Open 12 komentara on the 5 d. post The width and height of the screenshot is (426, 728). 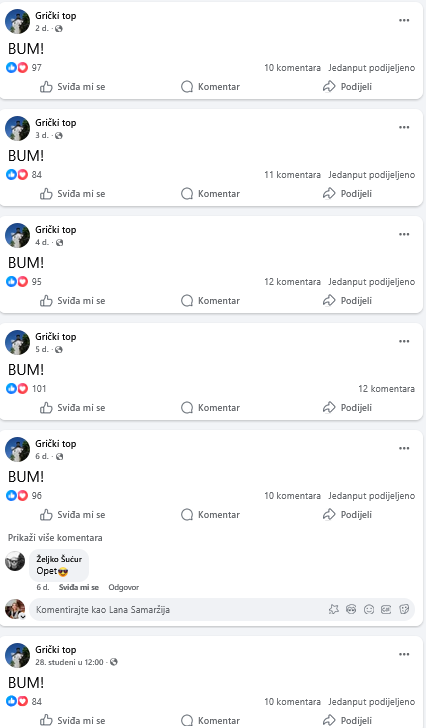pyautogui.click(x=386, y=389)
